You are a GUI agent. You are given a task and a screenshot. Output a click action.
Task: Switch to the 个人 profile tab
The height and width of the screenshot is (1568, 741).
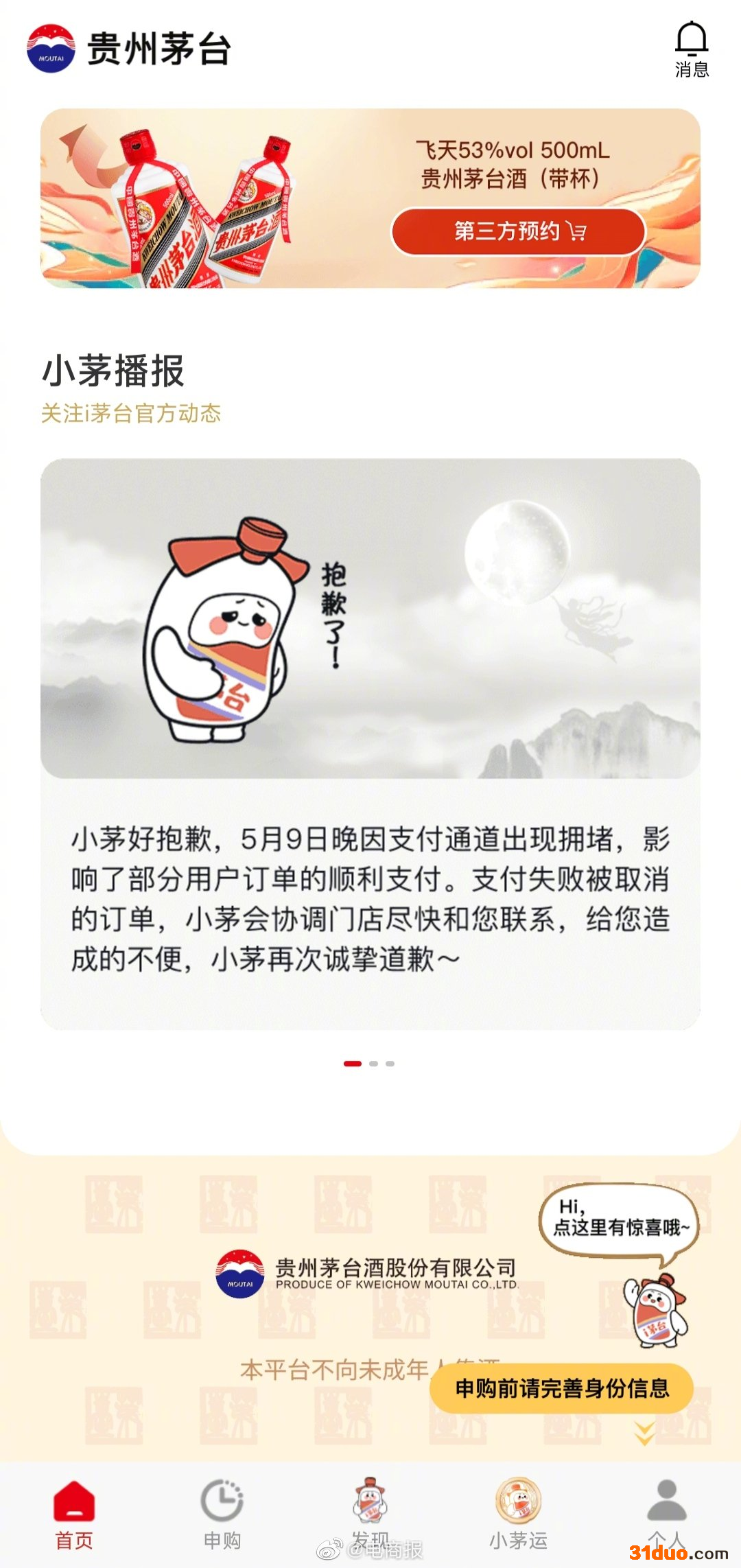[x=667, y=1516]
